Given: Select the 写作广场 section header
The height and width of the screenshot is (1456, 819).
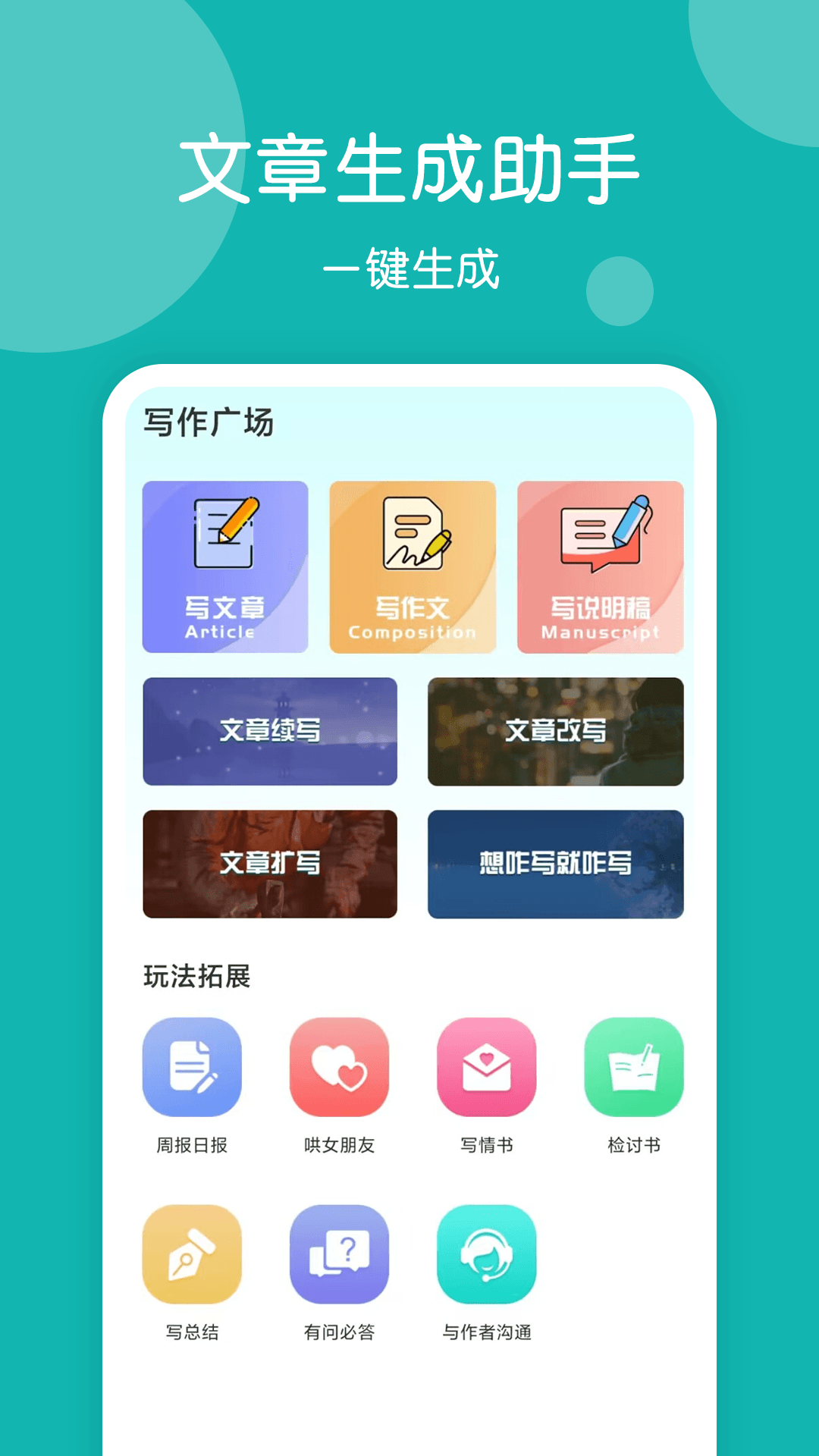Looking at the screenshot, I should coord(210,422).
